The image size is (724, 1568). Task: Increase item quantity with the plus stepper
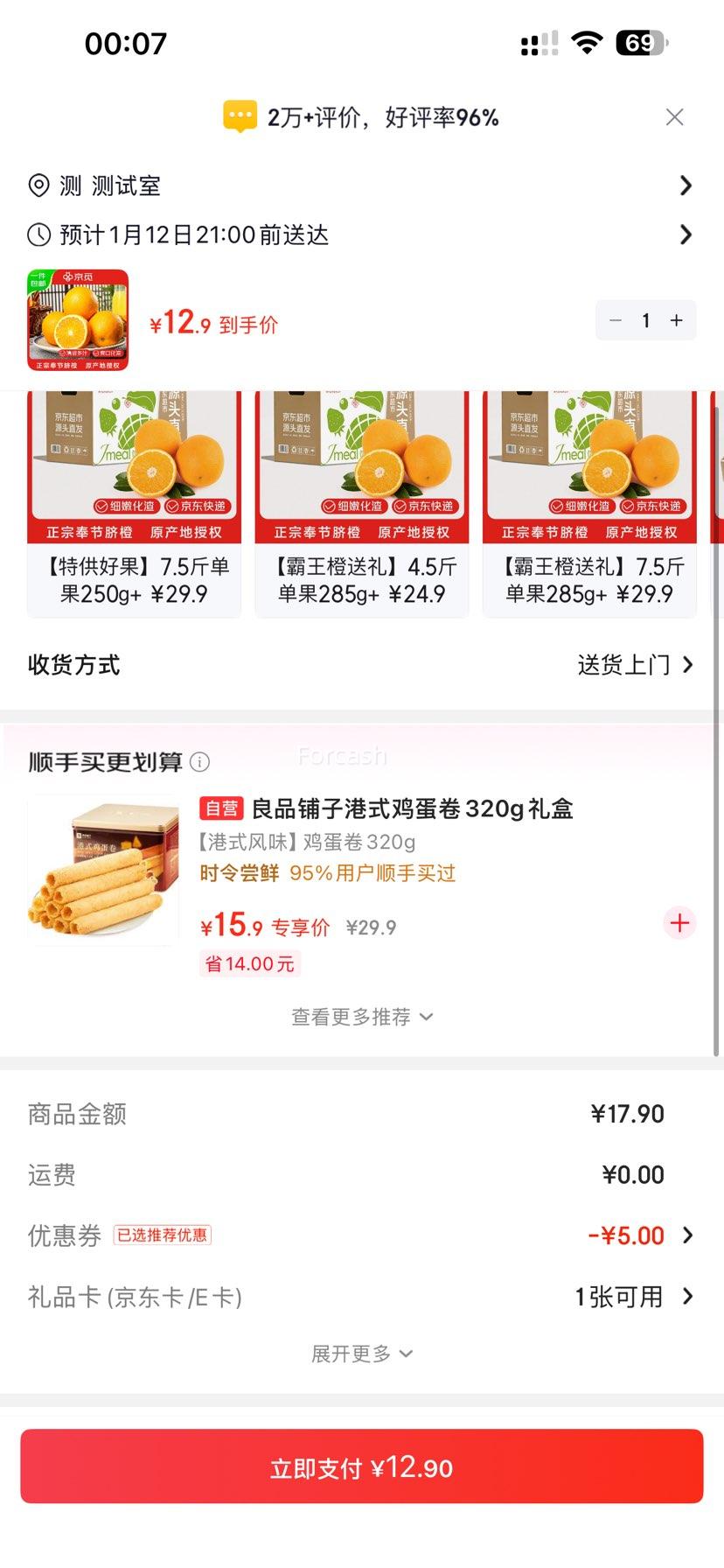point(676,320)
